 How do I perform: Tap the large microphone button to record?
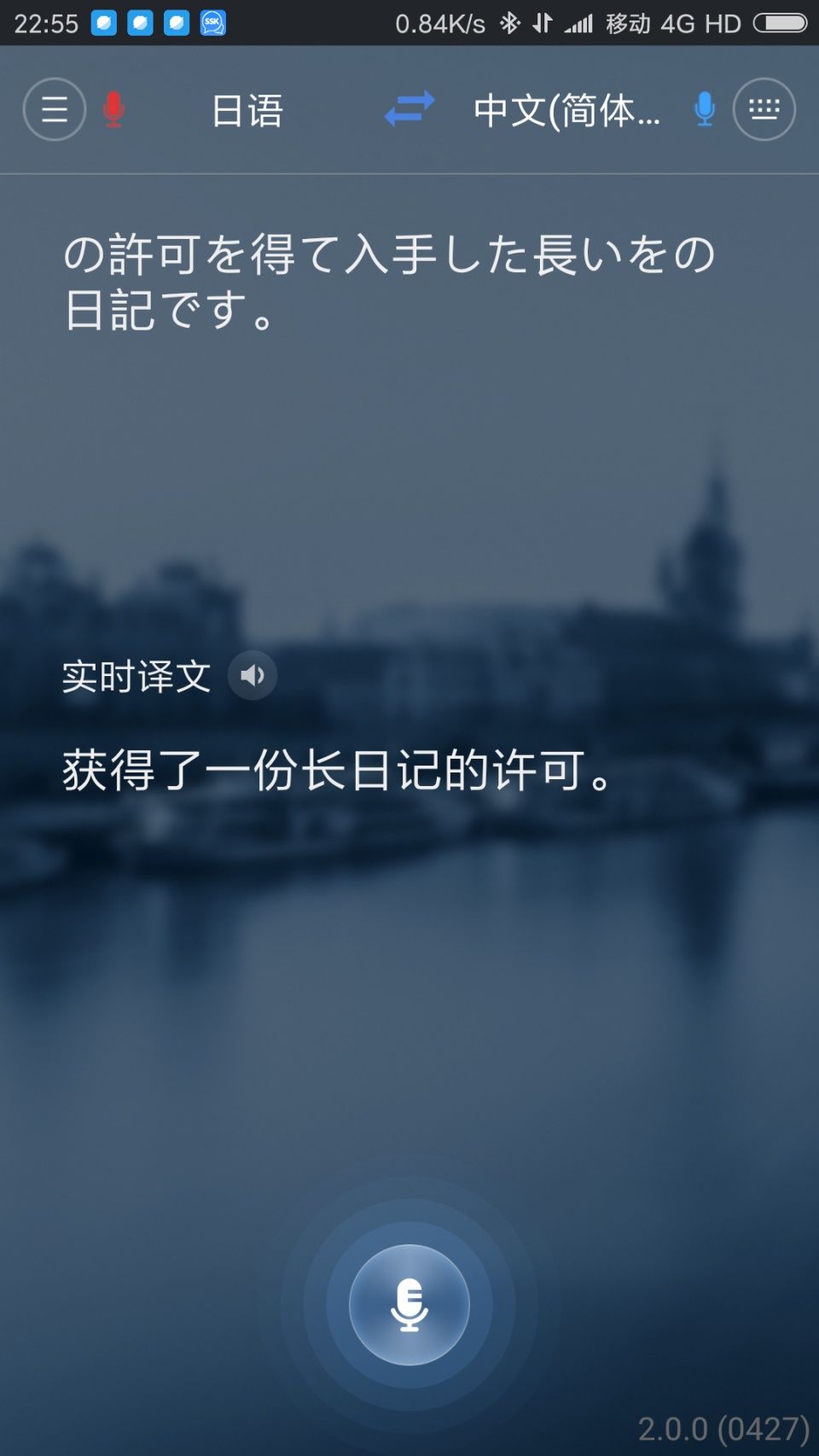pos(409,1304)
